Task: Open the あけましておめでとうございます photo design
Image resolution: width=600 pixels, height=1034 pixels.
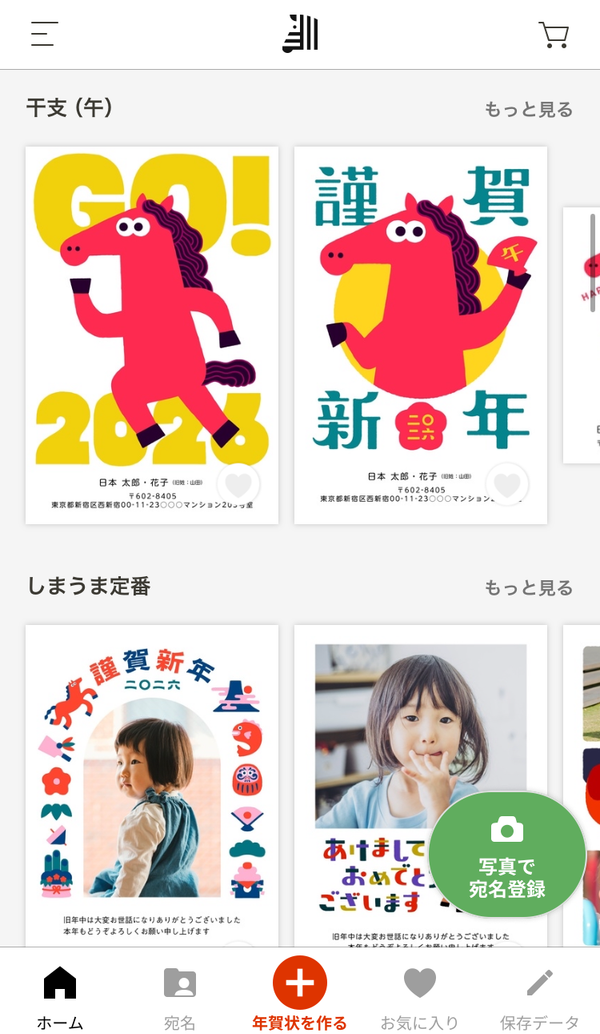Action: click(369, 786)
